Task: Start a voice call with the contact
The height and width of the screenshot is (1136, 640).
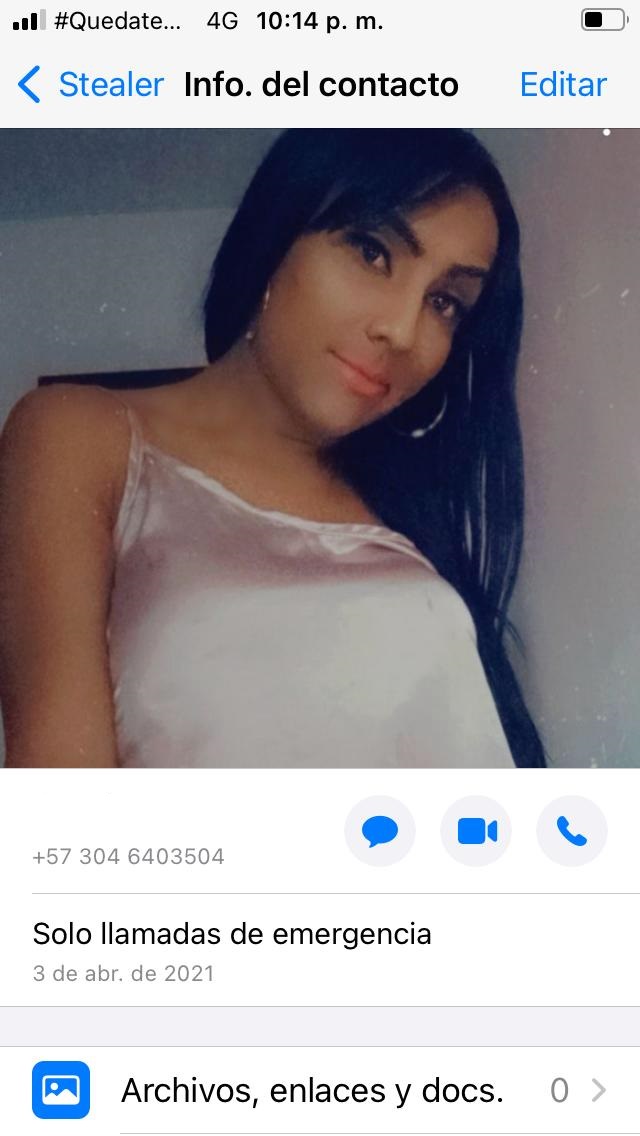Action: tap(572, 831)
